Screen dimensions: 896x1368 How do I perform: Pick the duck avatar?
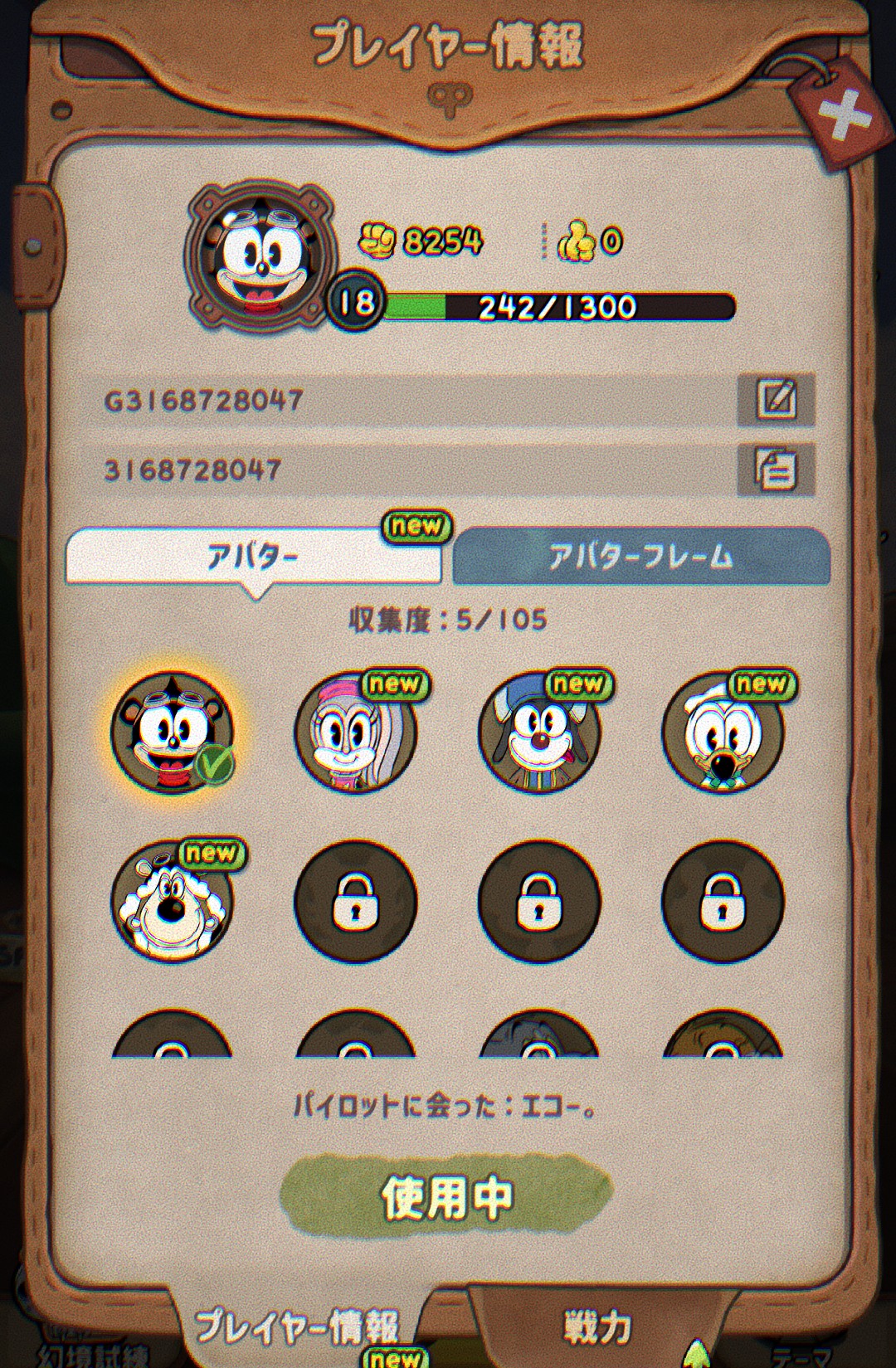[723, 732]
